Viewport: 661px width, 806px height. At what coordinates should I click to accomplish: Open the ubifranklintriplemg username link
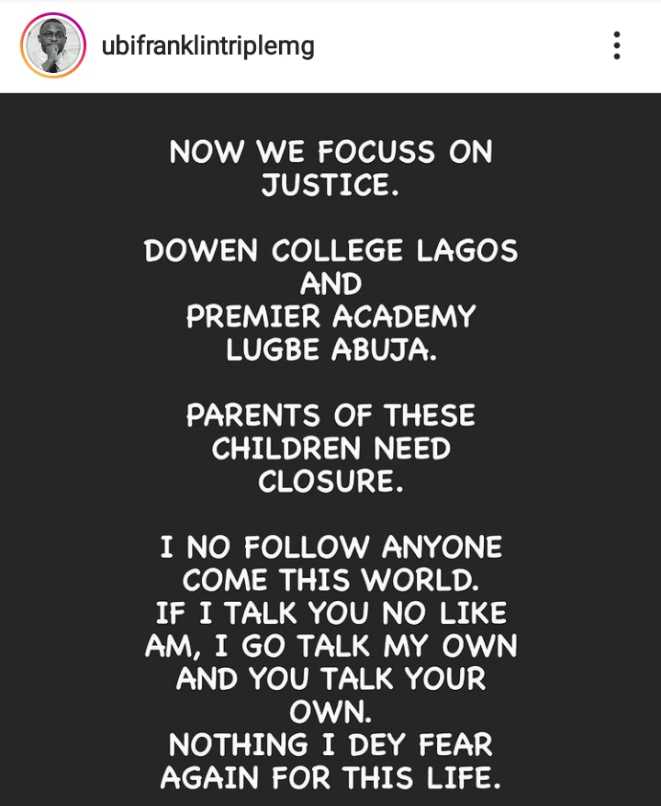point(208,46)
